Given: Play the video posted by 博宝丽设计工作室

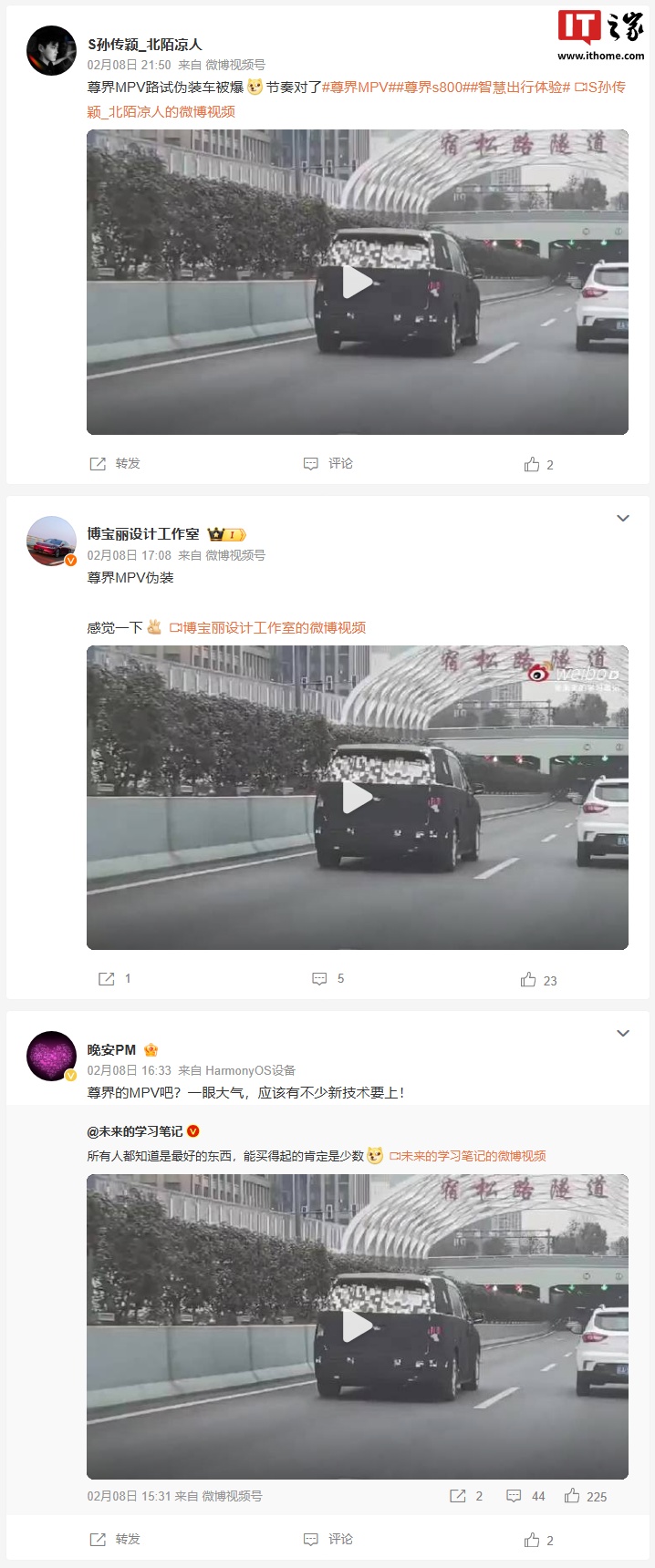Looking at the screenshot, I should coord(357,798).
